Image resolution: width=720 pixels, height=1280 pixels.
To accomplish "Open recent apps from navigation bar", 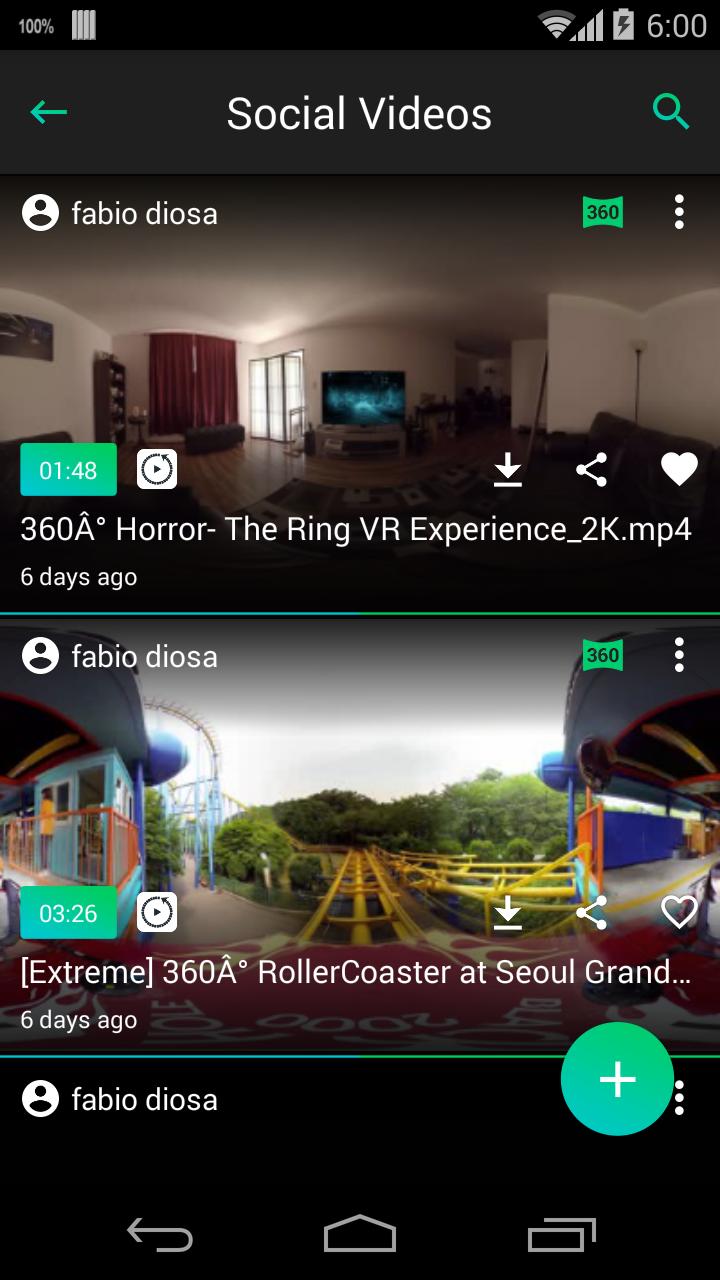I will point(561,1235).
